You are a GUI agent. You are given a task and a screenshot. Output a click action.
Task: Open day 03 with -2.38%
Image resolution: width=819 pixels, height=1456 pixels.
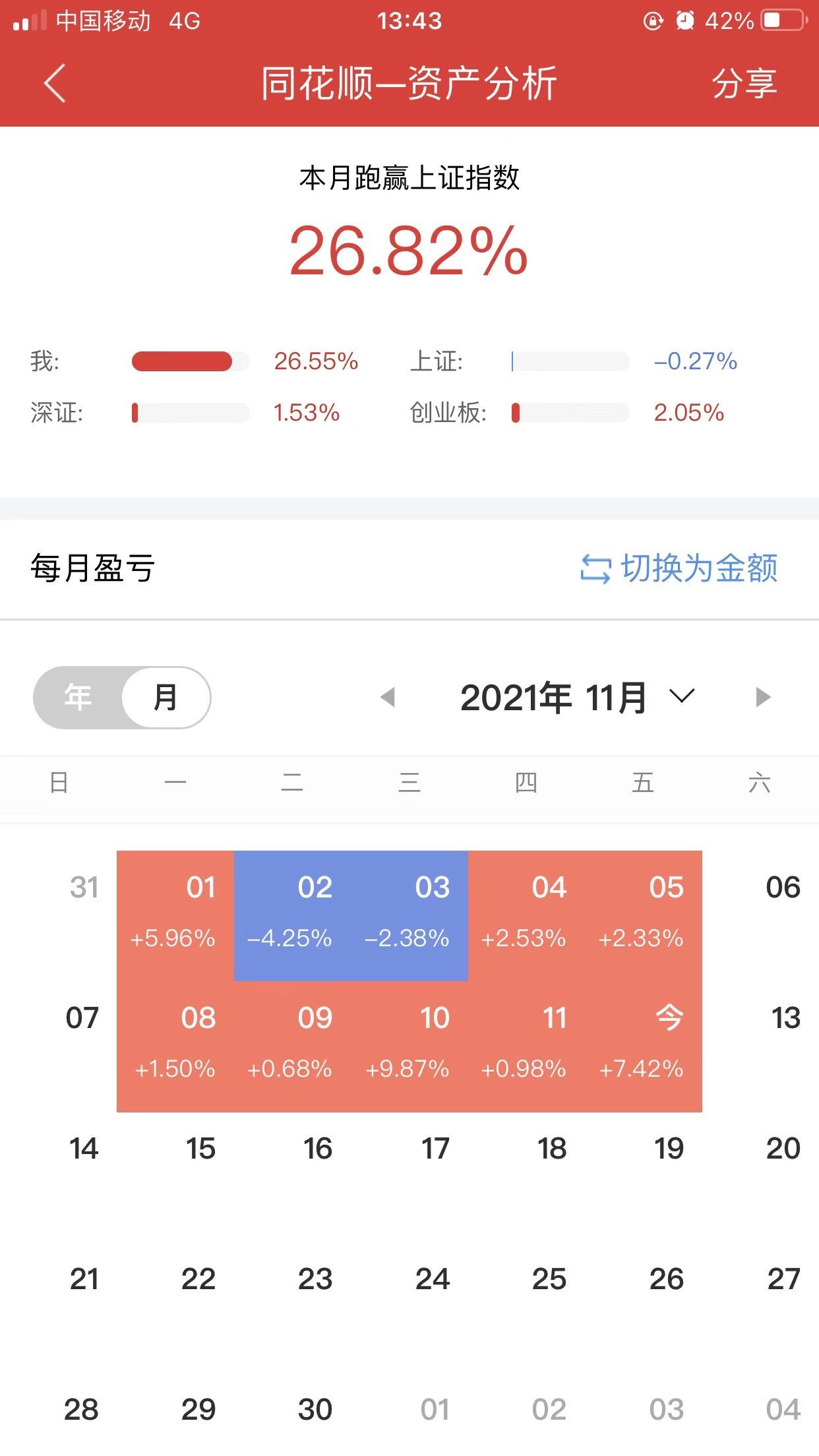pyautogui.click(x=409, y=916)
